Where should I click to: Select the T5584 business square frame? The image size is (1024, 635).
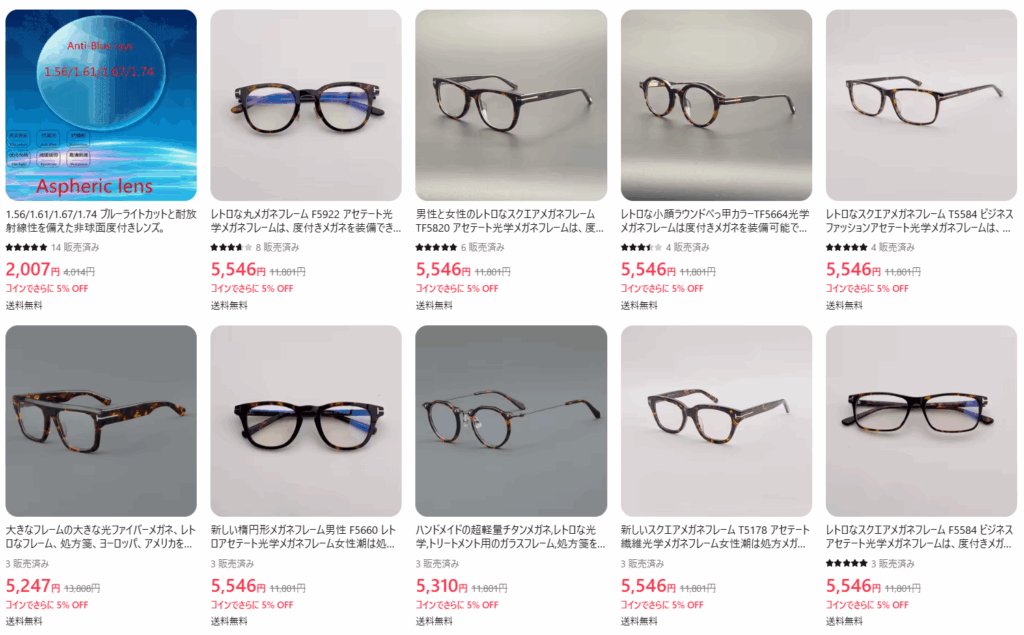[921, 105]
